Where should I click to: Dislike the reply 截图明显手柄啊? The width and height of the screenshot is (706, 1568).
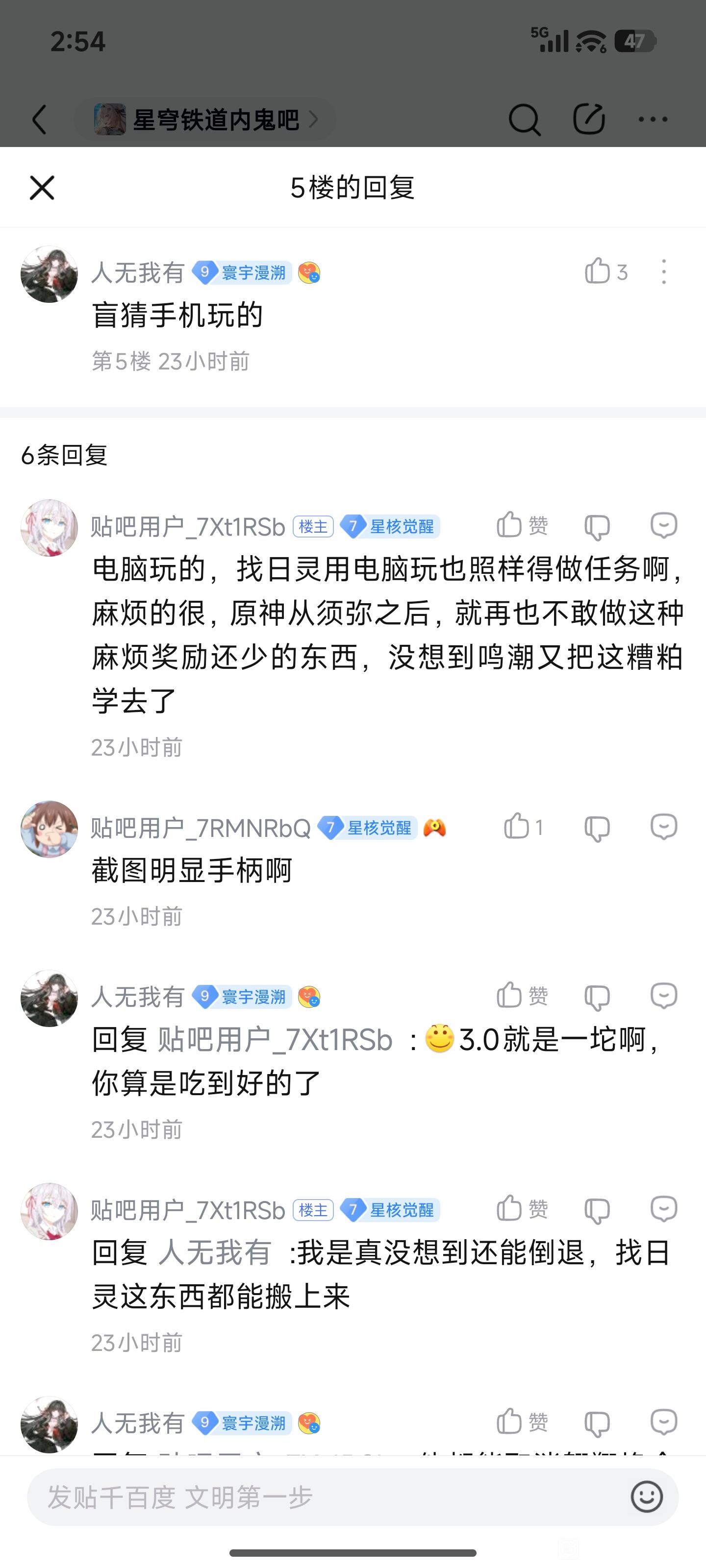pyautogui.click(x=597, y=828)
